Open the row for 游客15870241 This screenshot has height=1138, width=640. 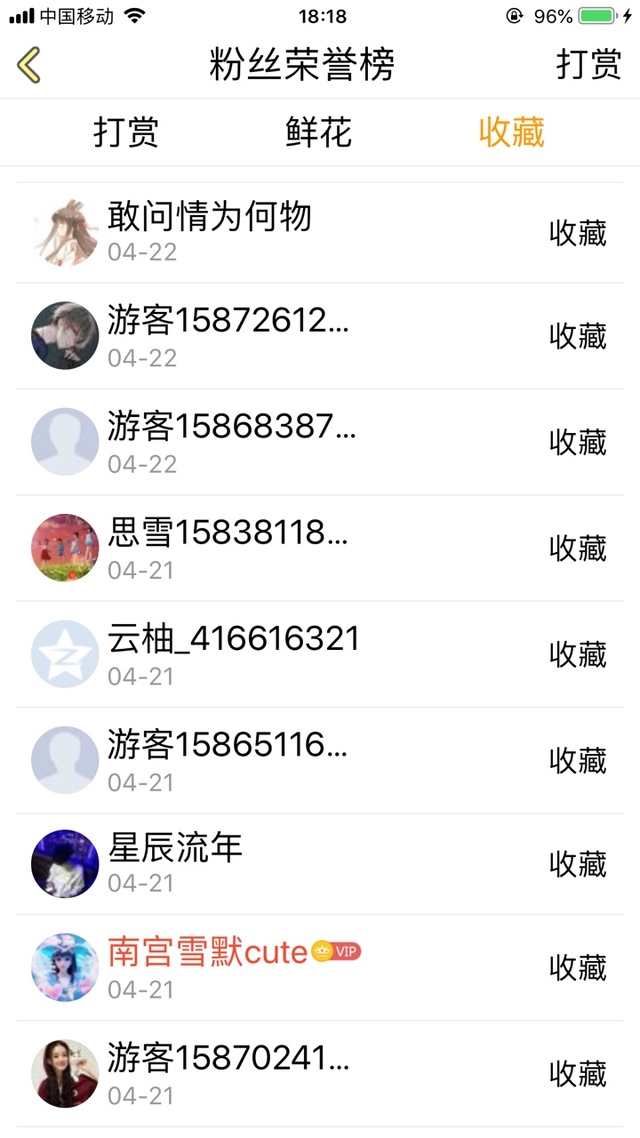320,1073
